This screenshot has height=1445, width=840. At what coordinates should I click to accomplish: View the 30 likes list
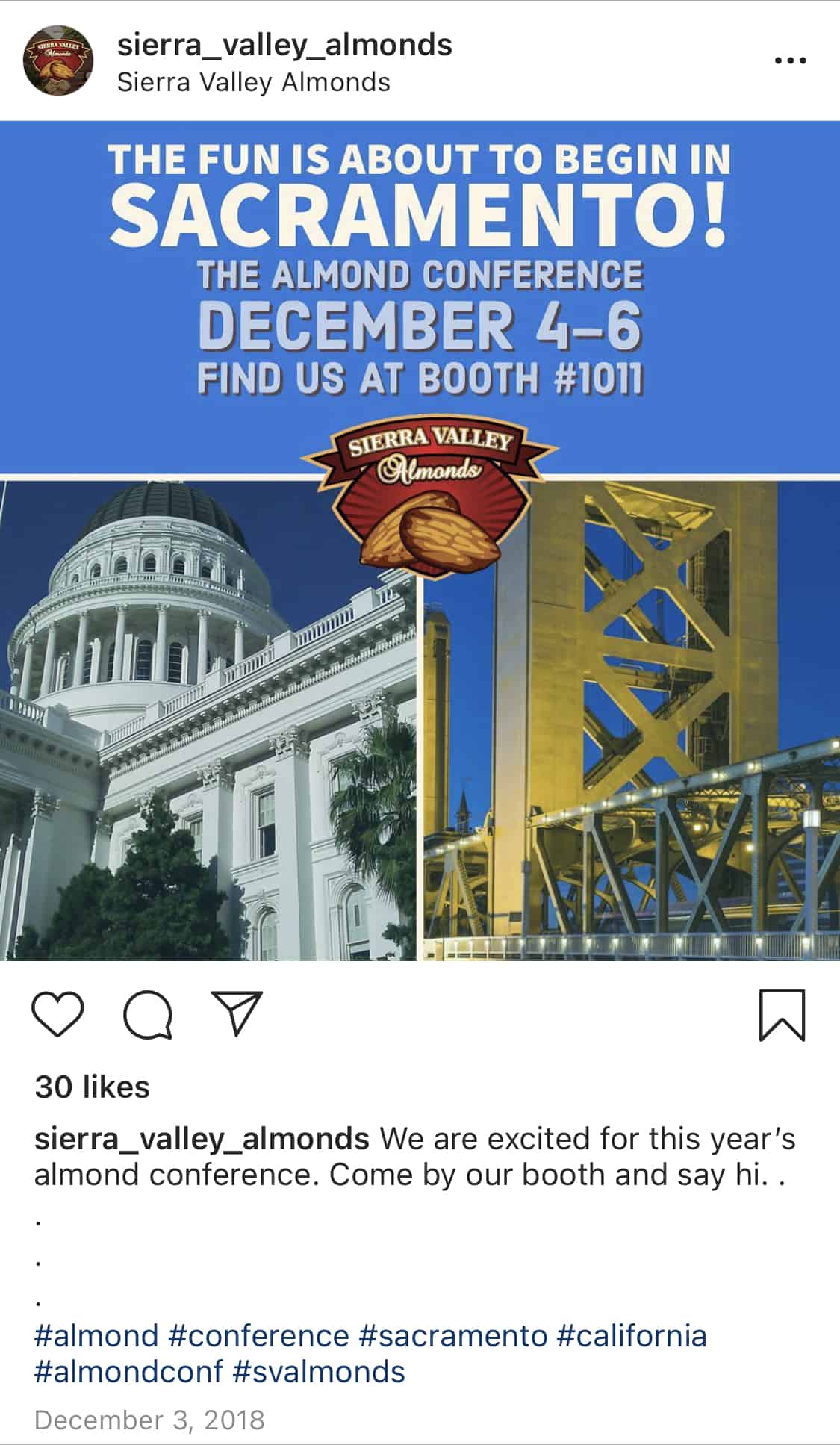[x=92, y=1087]
